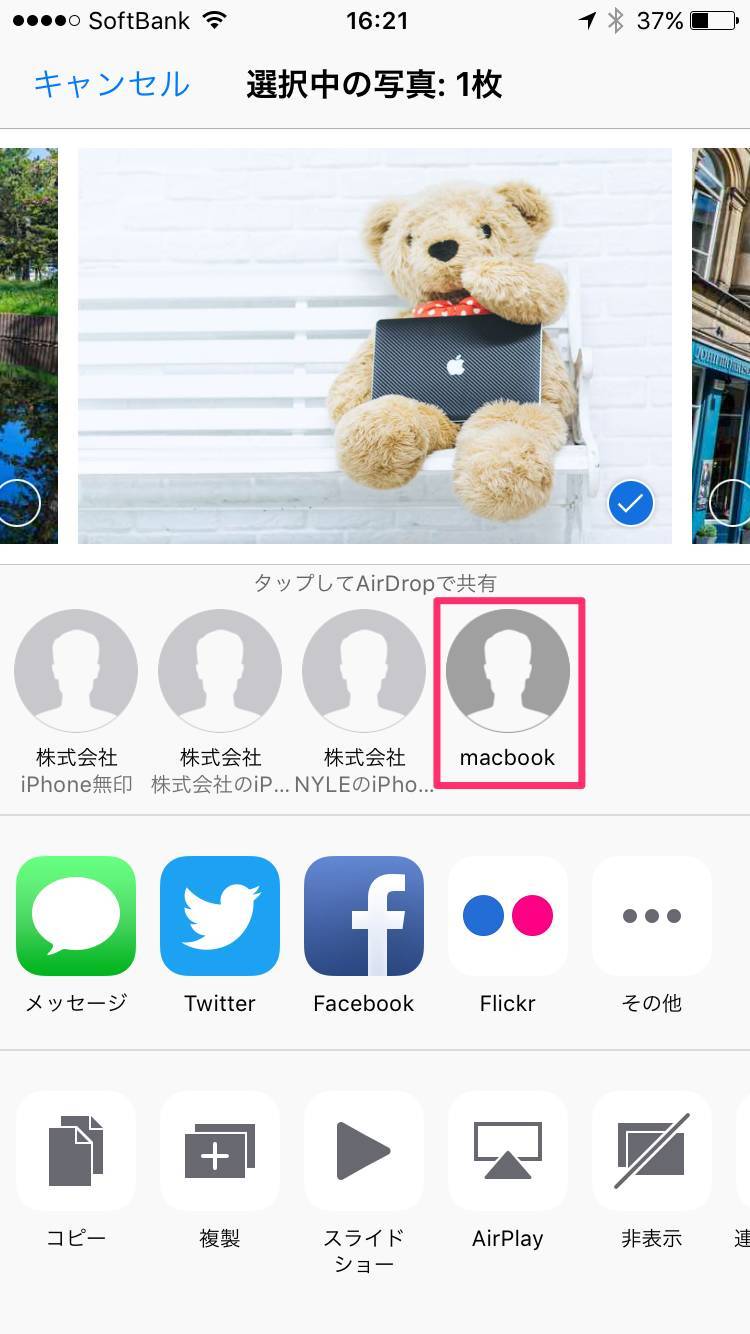The width and height of the screenshot is (750, 1334).
Task: Upload the photo to Flickr
Action: 508,916
